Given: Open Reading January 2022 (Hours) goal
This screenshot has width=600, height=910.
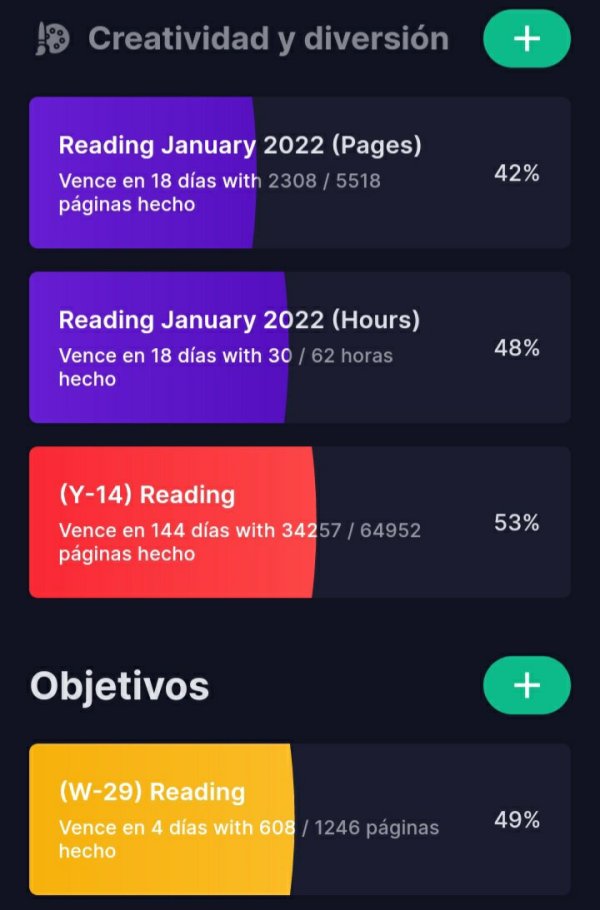Looking at the screenshot, I should 299,347.
